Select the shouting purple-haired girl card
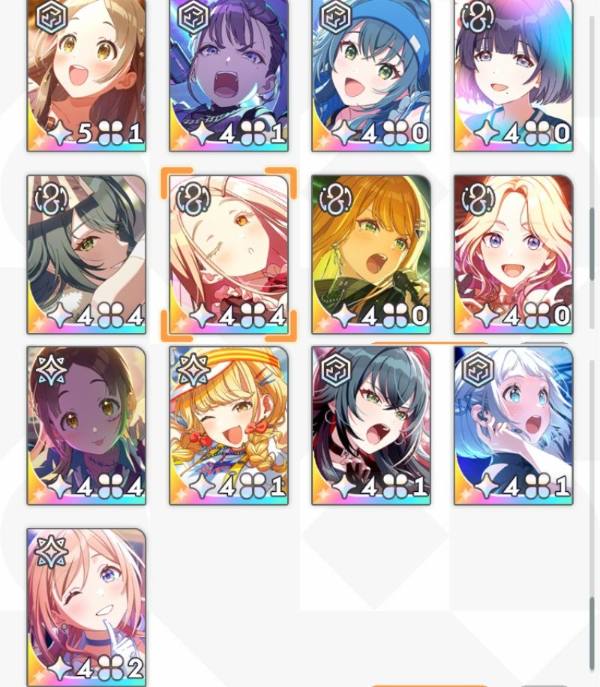This screenshot has width=600, height=687. tap(229, 75)
